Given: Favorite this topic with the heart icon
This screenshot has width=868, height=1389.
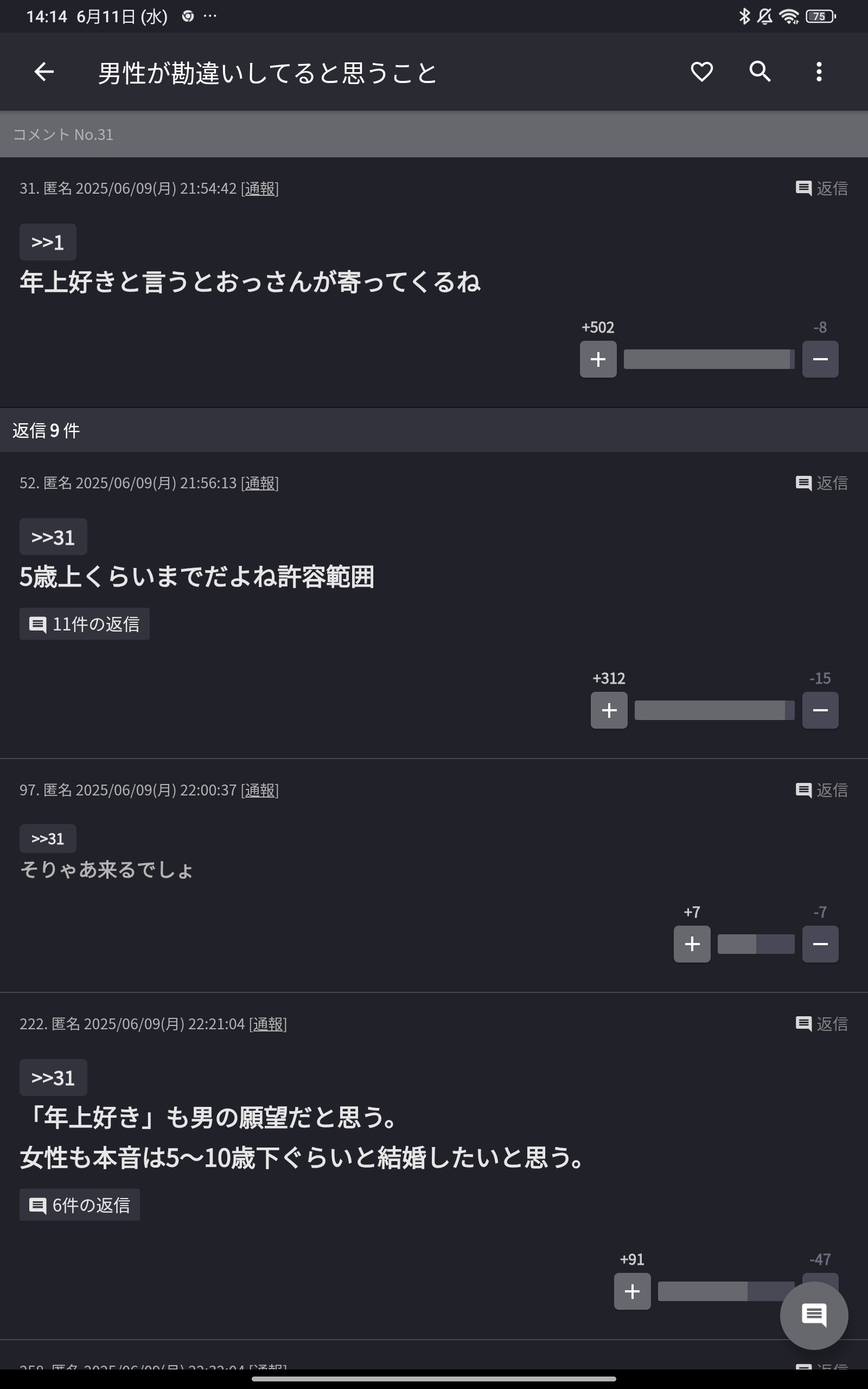Looking at the screenshot, I should tap(701, 72).
